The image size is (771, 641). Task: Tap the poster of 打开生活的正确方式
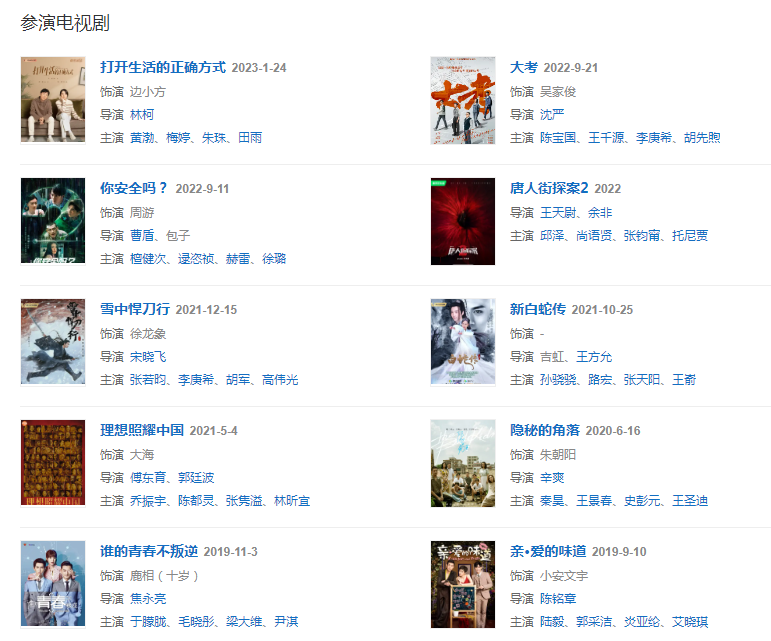(x=53, y=100)
